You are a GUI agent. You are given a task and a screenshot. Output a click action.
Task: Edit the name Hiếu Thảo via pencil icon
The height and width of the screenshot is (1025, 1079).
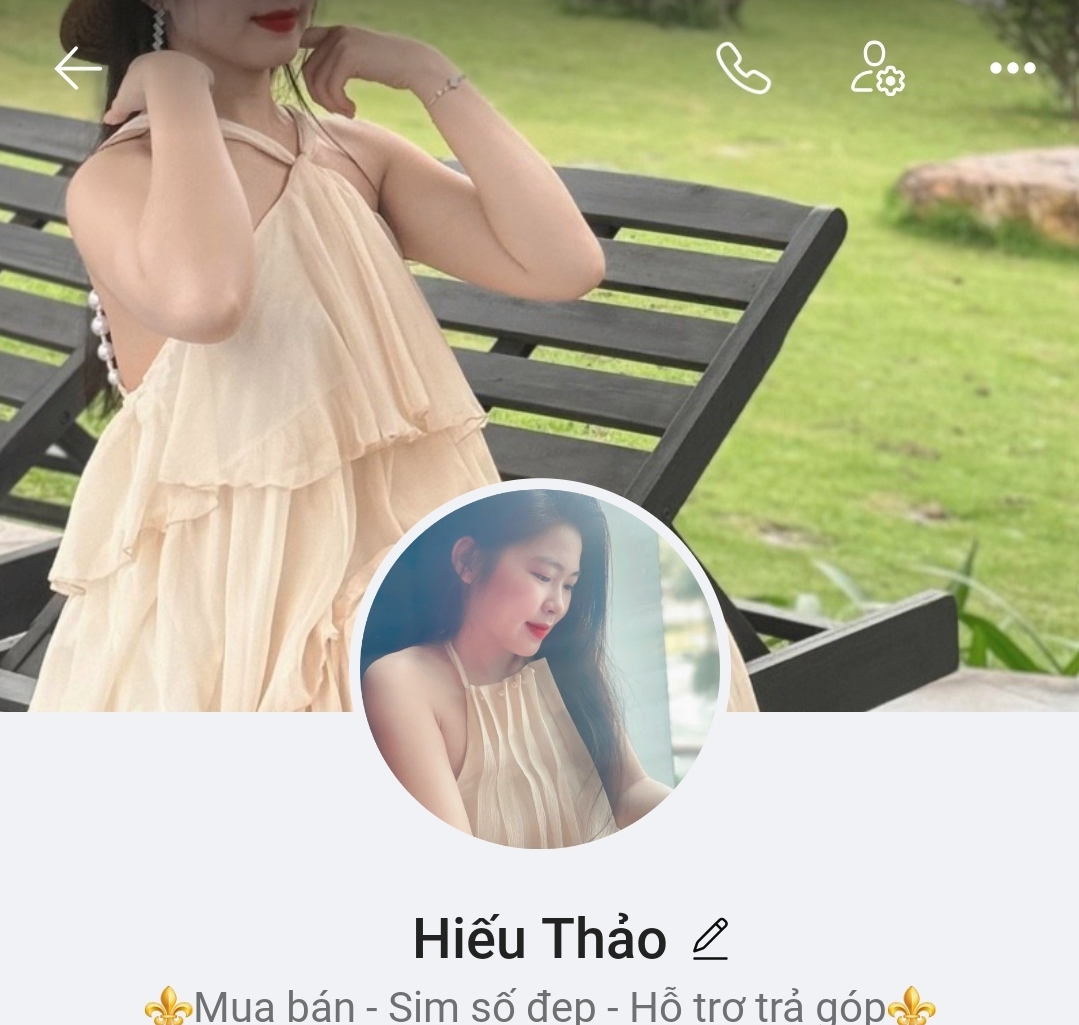point(711,938)
